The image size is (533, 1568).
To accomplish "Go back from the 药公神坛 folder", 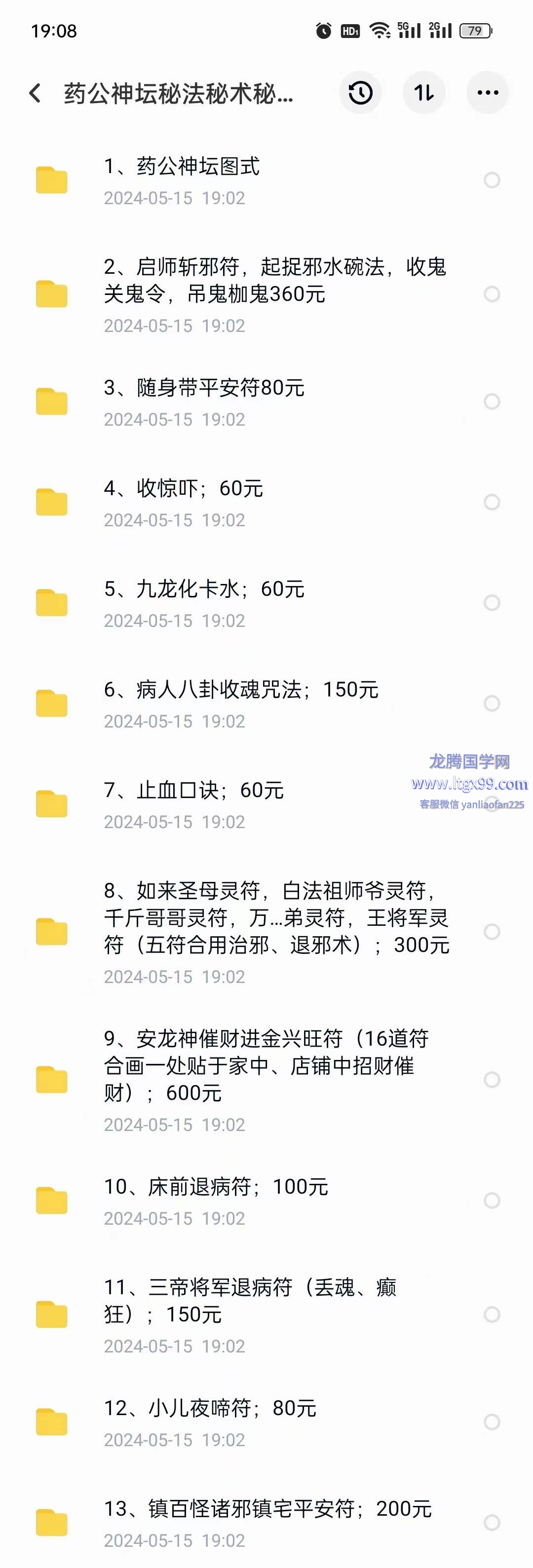I will 36,93.
